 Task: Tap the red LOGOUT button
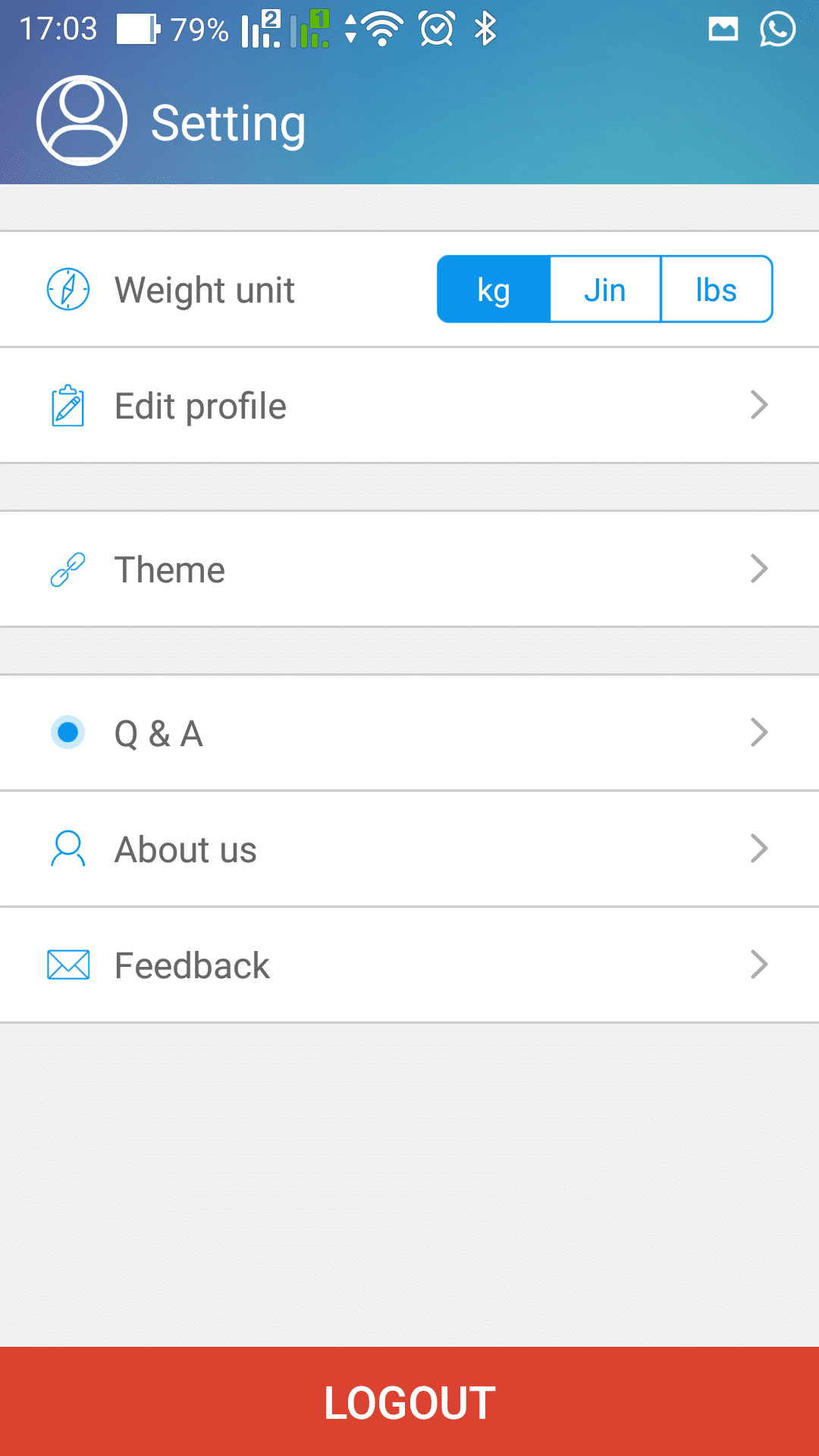point(409,1401)
